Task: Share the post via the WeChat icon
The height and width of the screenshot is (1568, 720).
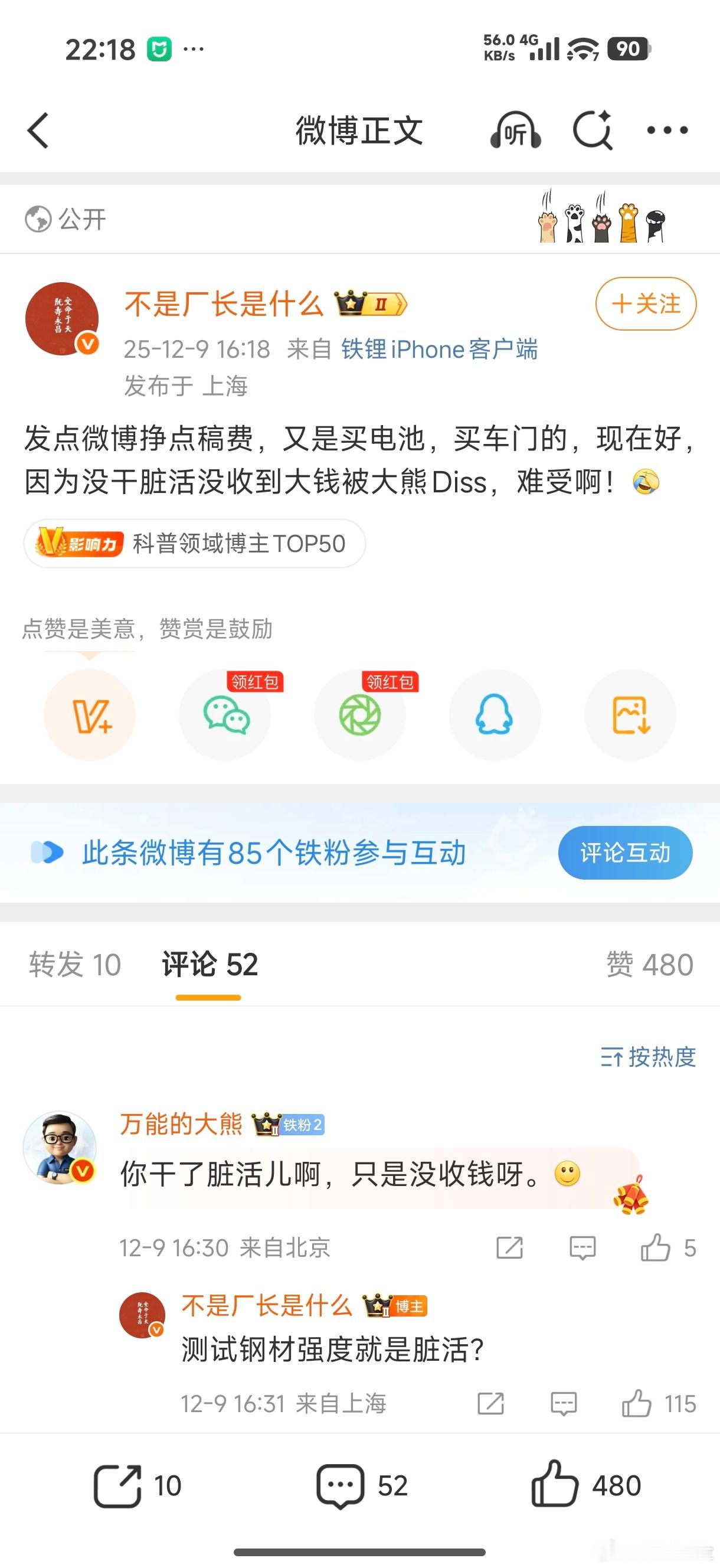Action: (x=225, y=715)
